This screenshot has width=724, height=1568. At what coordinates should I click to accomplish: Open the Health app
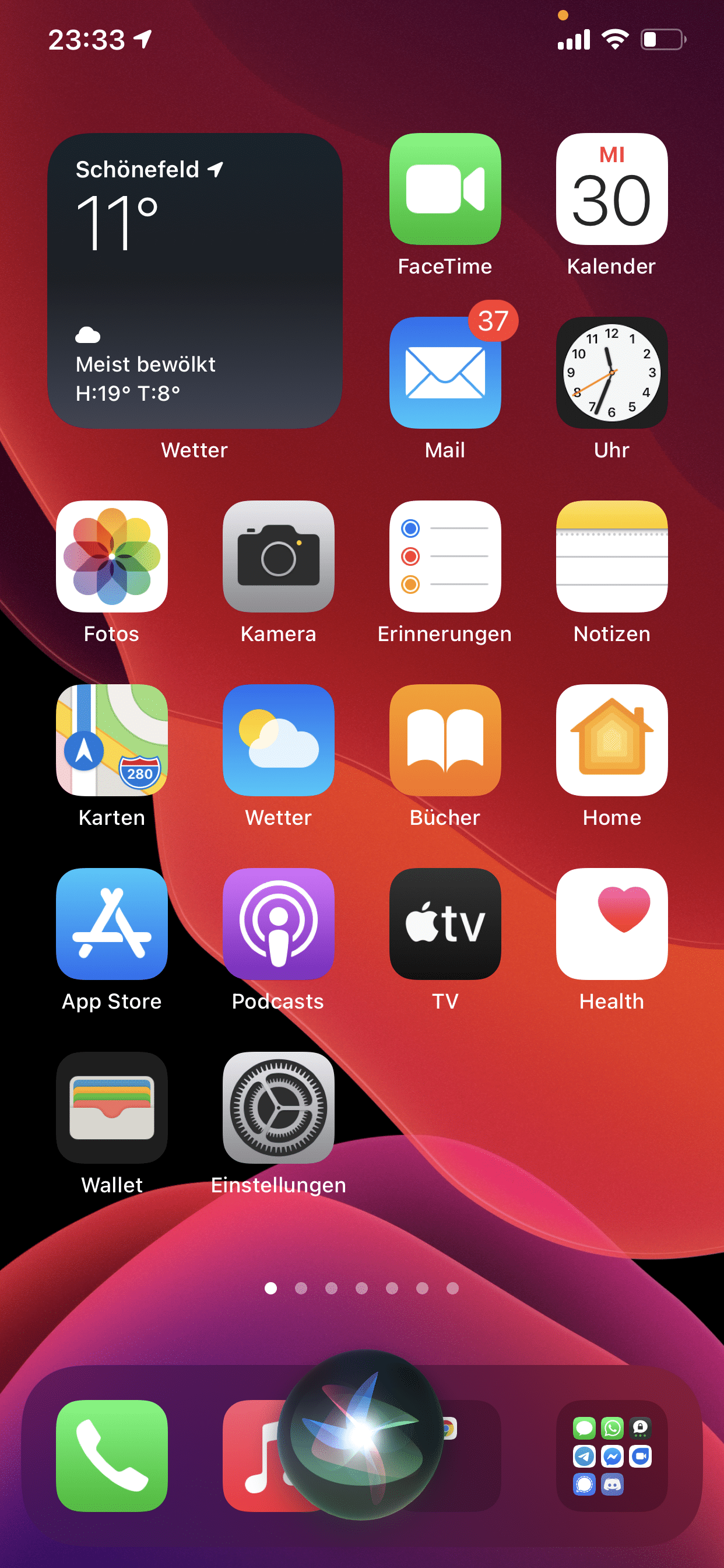tap(611, 924)
